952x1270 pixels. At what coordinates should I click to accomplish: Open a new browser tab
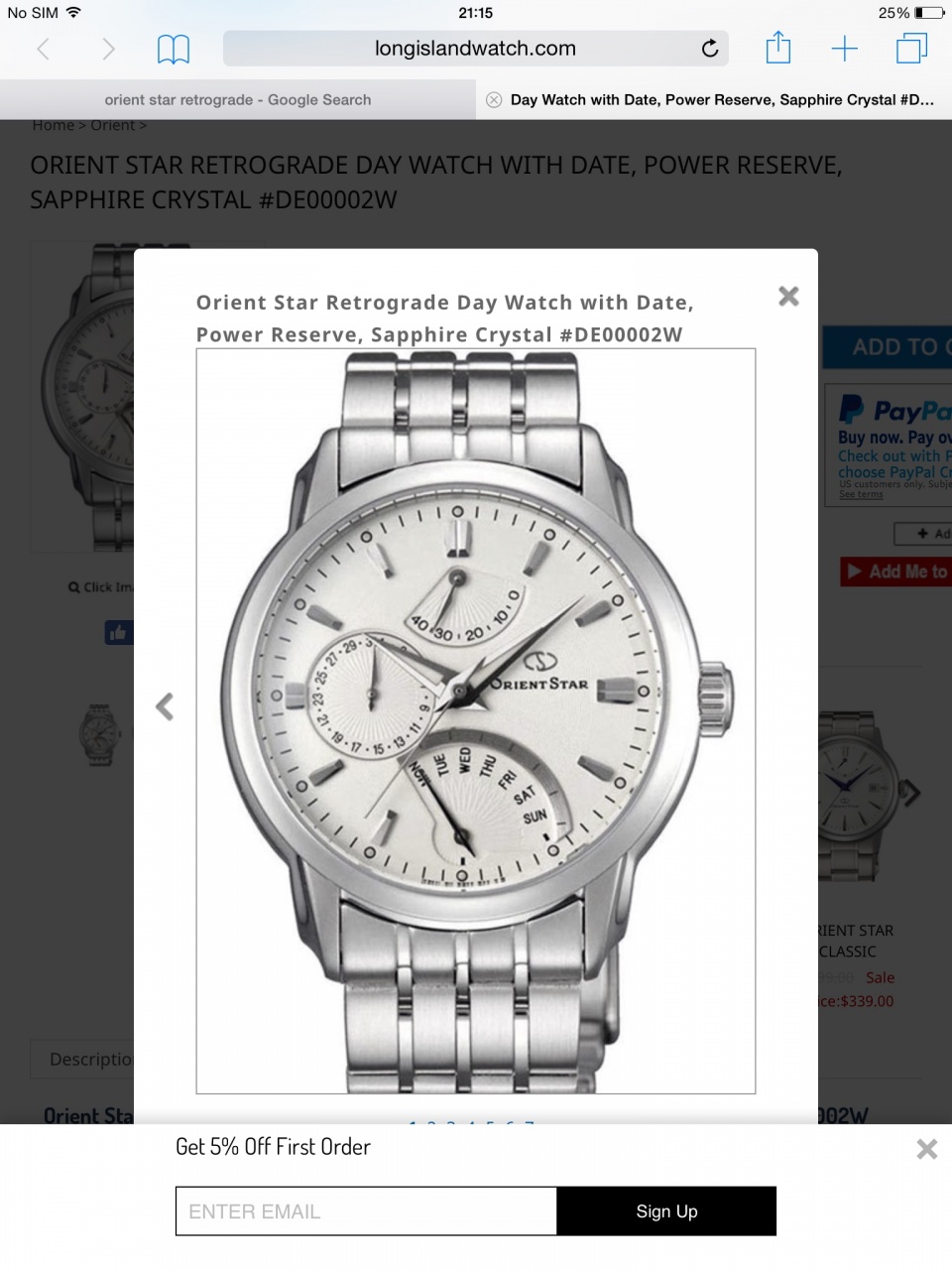click(x=844, y=48)
